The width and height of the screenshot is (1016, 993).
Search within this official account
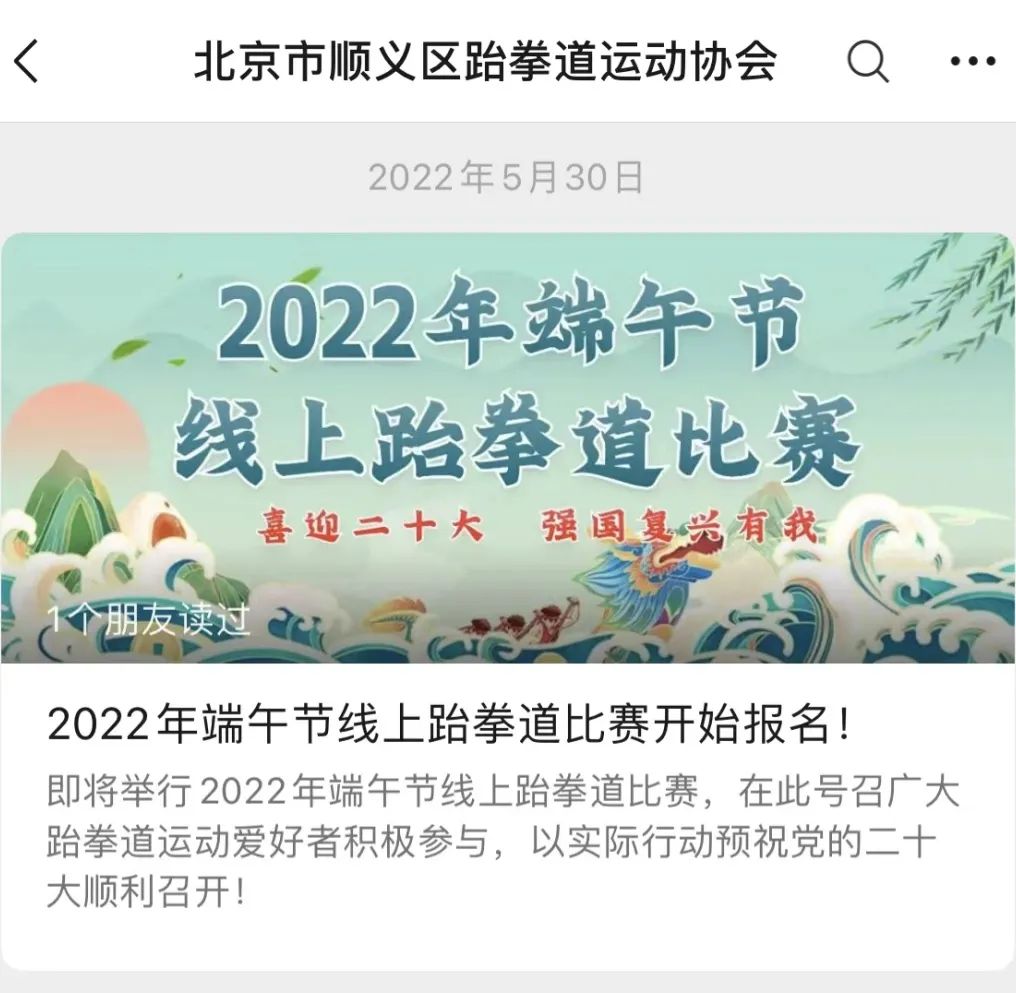867,62
